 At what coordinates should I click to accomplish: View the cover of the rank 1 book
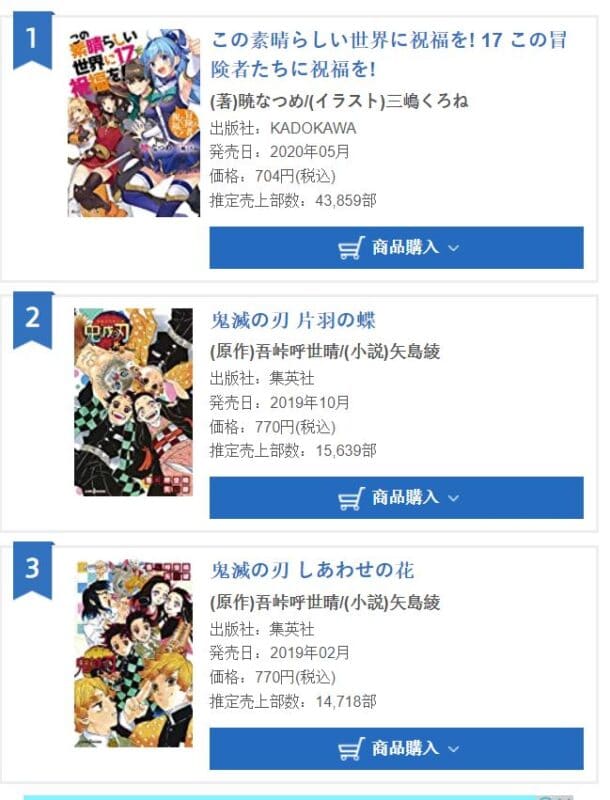click(x=133, y=123)
